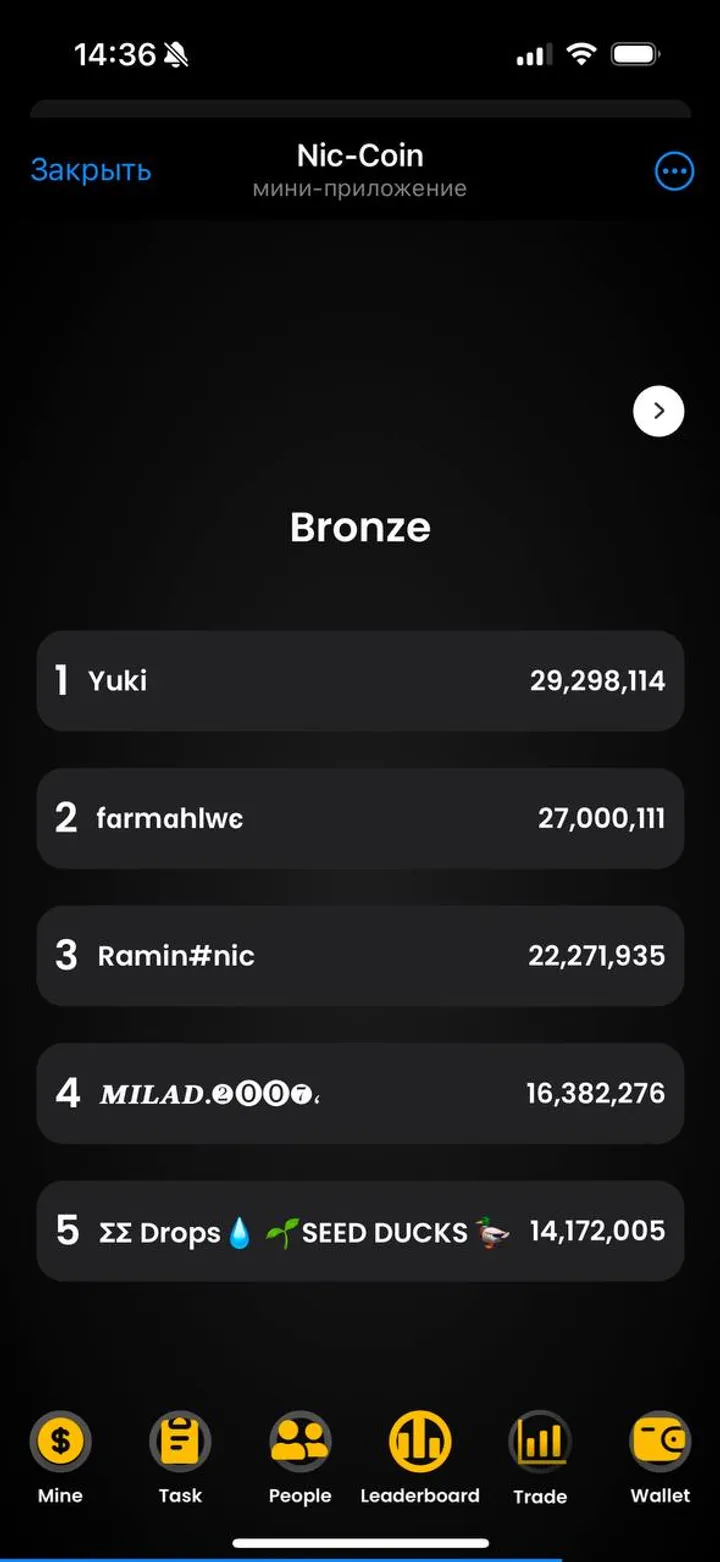Screen dimensions: 720x1562
Task: Tap the SEED DUCKS fifth place row
Action: [360, 1231]
